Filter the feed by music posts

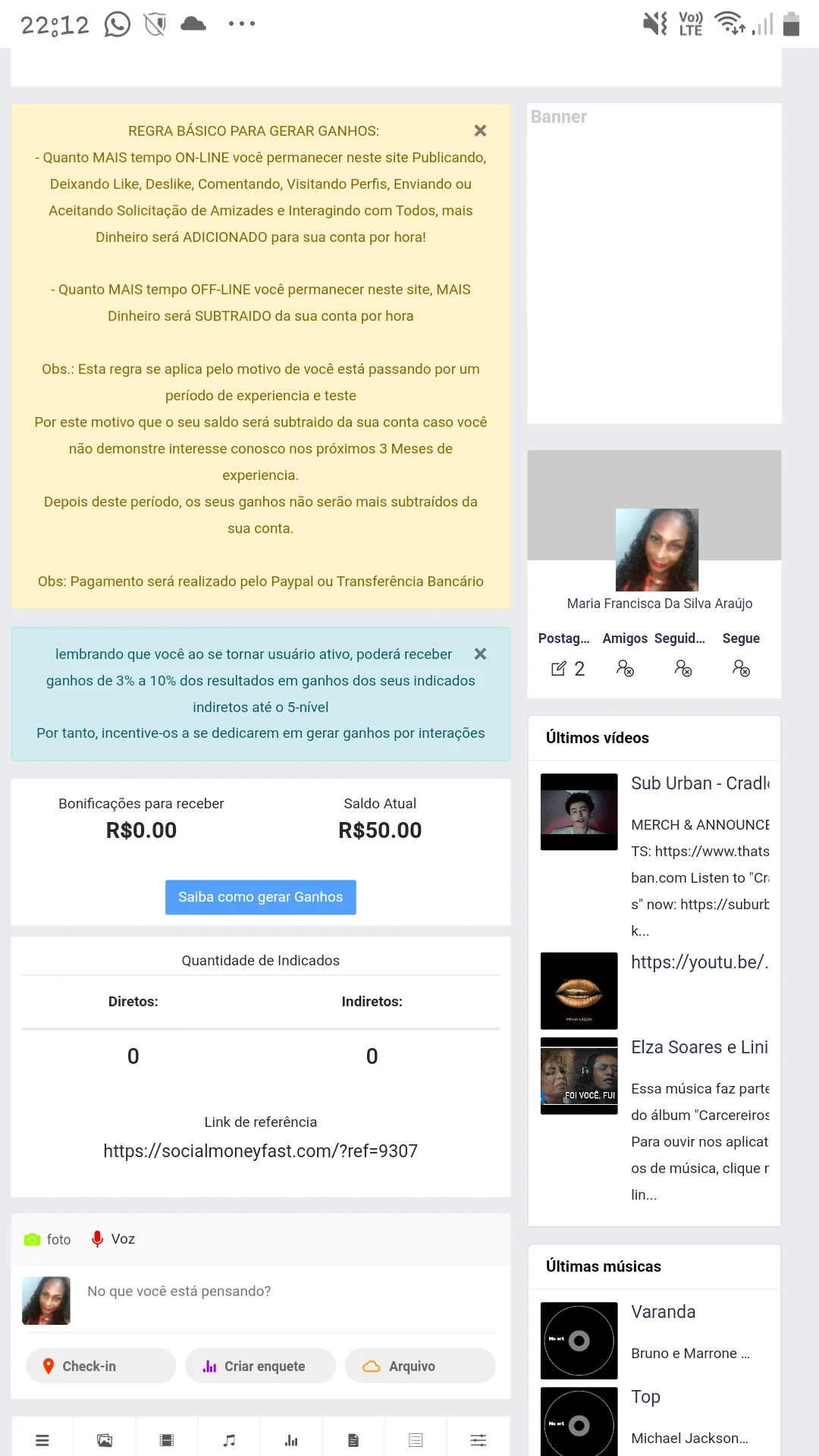point(229,1440)
